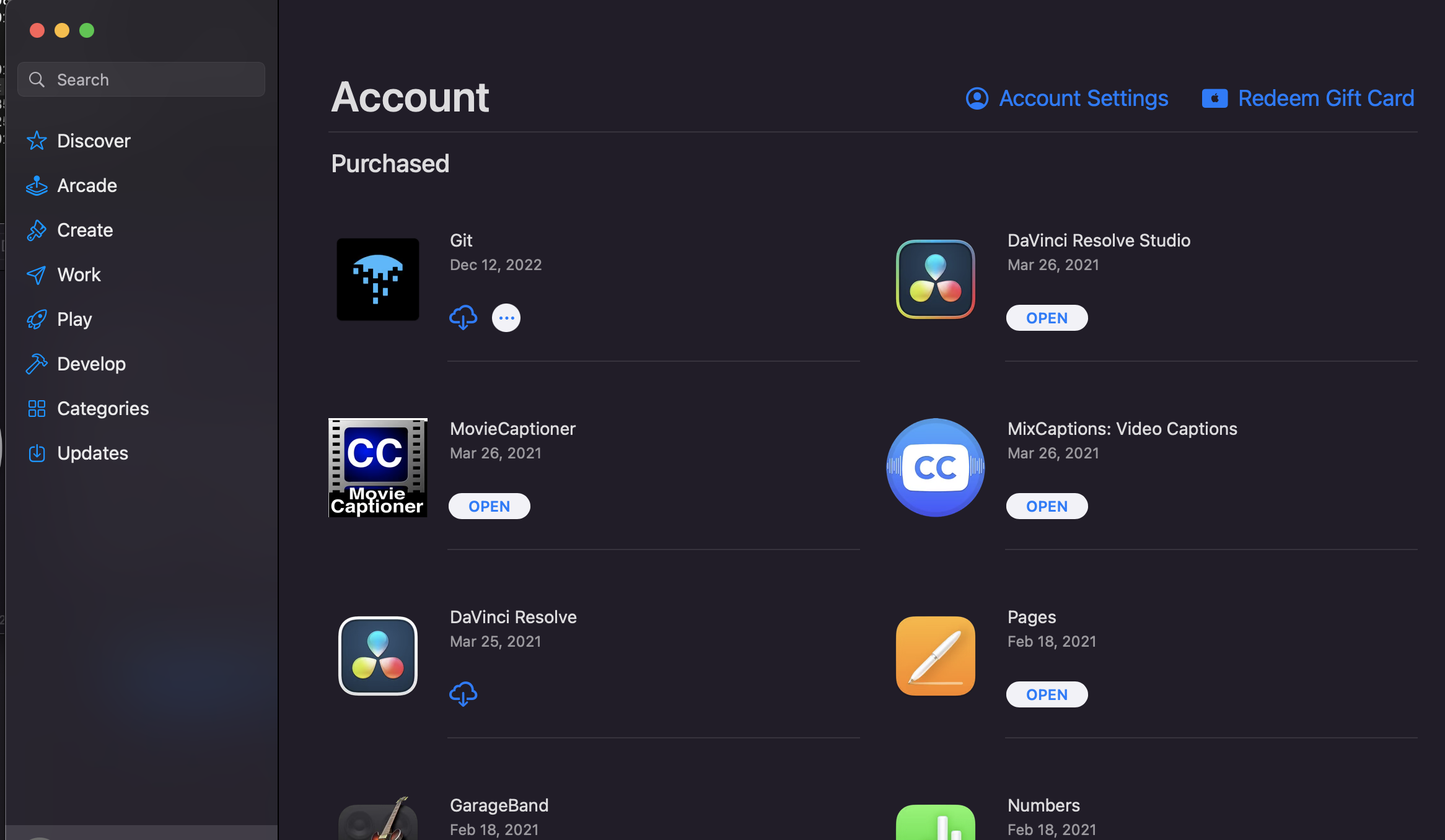Open the Discover section
The width and height of the screenshot is (1445, 840).
93,141
